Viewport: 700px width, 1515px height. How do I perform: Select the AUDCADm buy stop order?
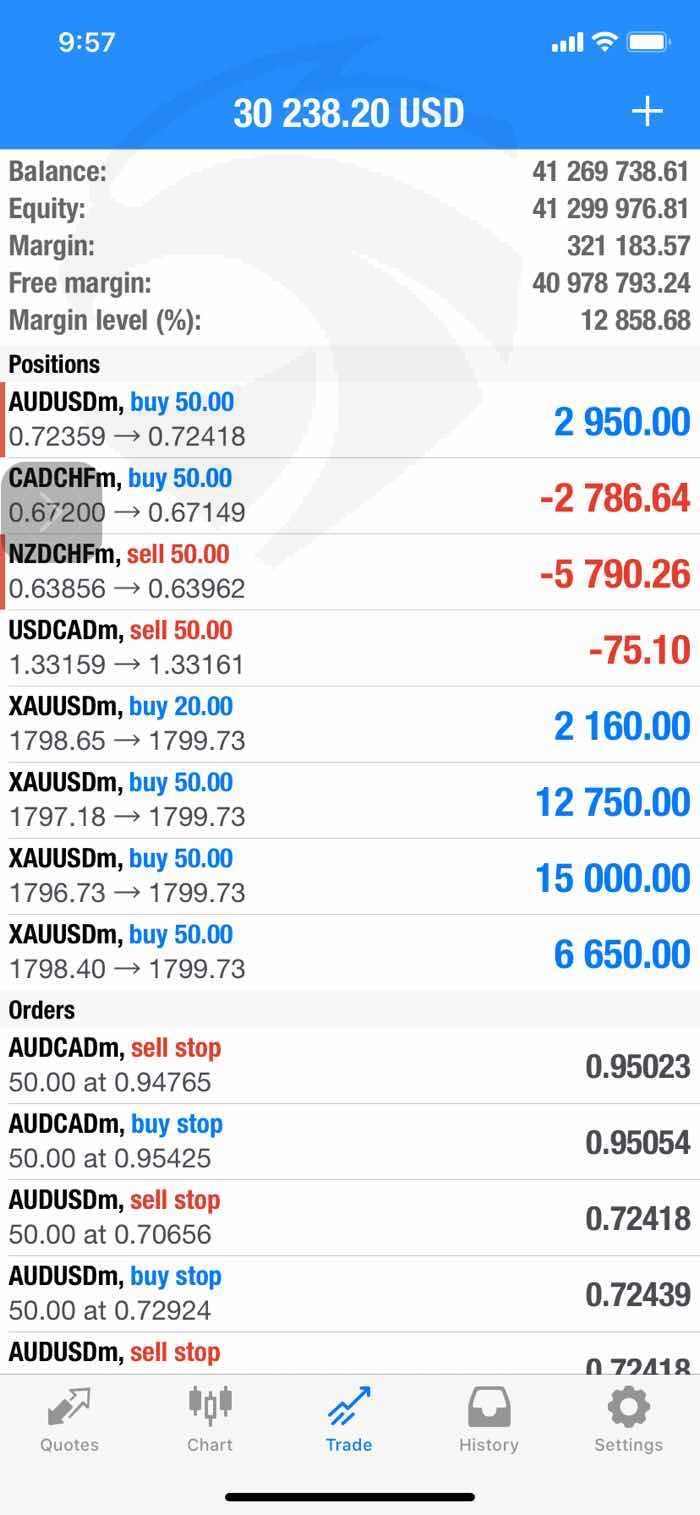pos(350,1142)
